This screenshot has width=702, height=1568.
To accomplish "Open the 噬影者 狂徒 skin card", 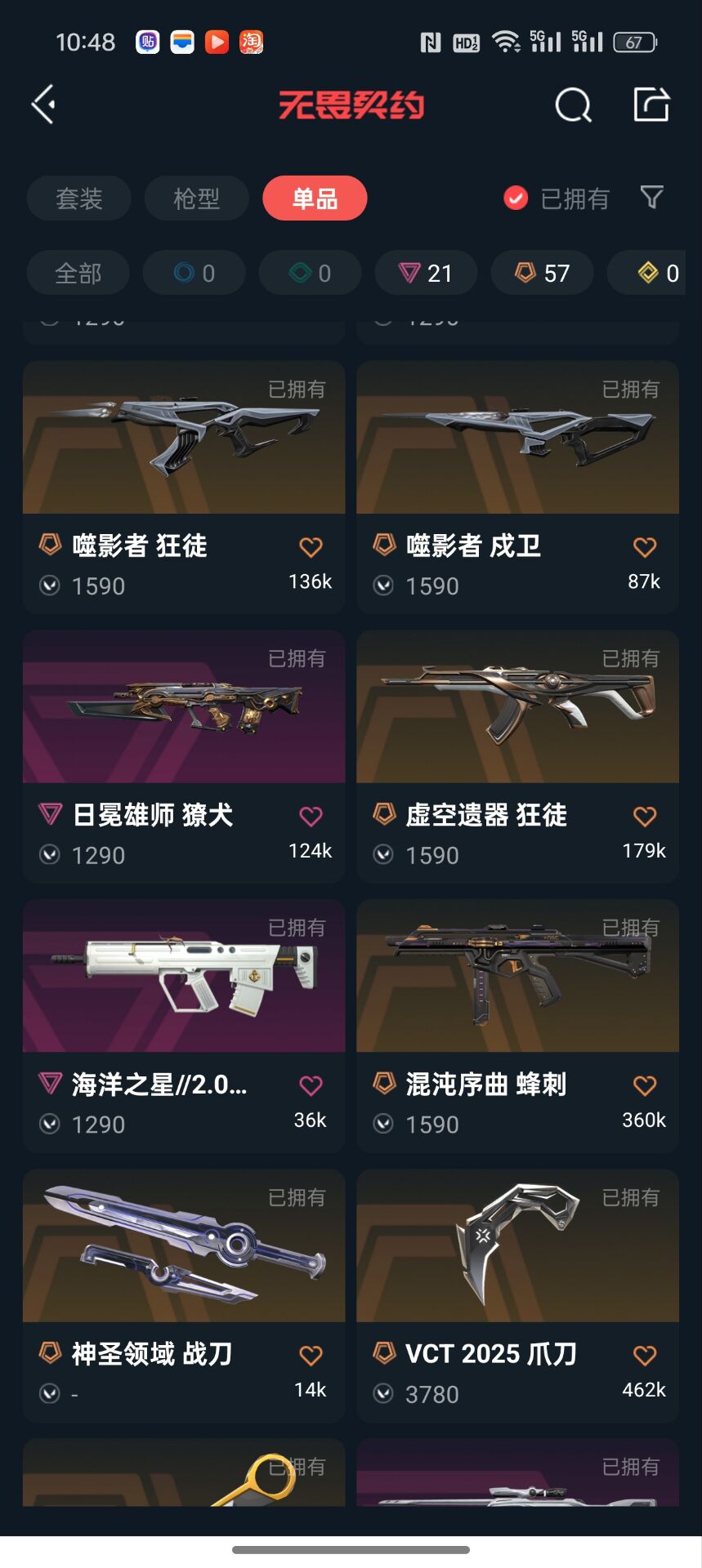I will 184,457.
